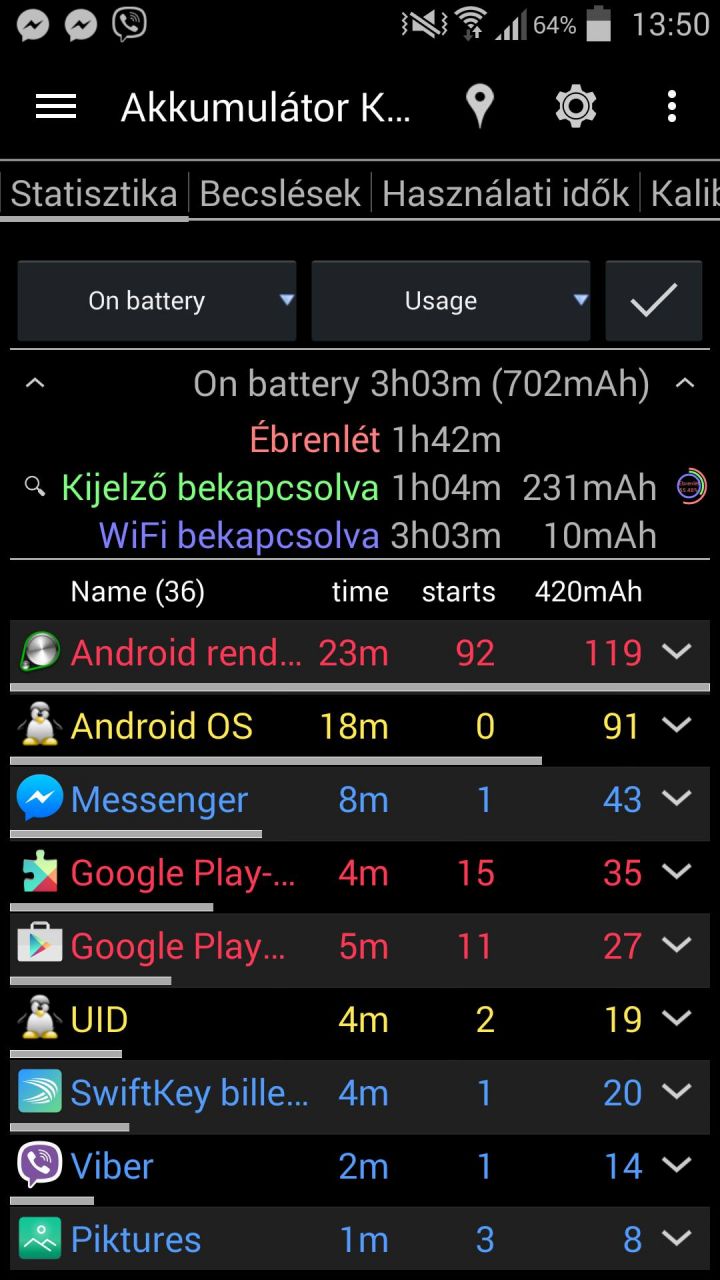Switch to the Használati idők tab
The image size is (720, 1280).
point(506,193)
